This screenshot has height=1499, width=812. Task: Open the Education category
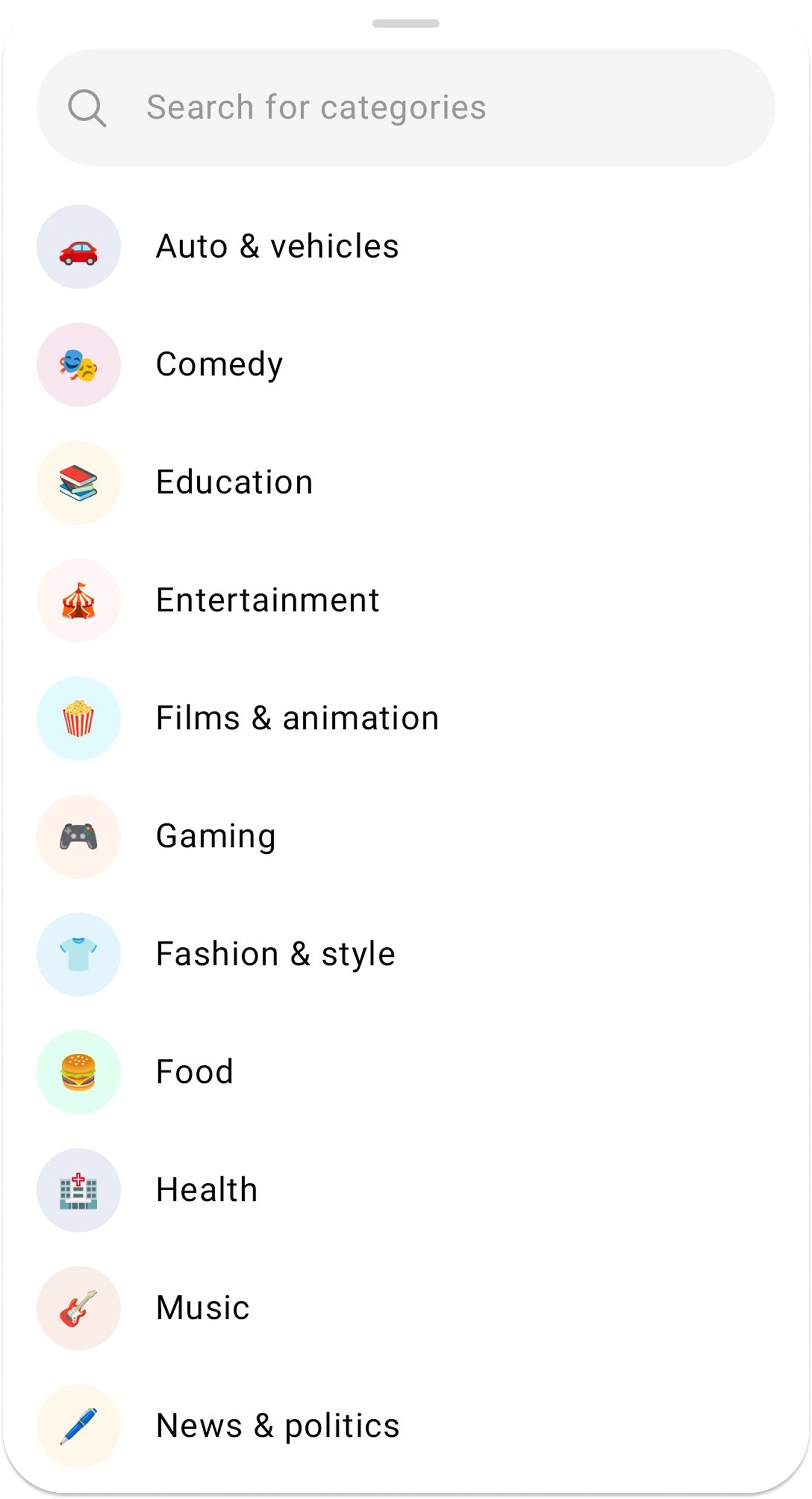[x=406, y=482]
